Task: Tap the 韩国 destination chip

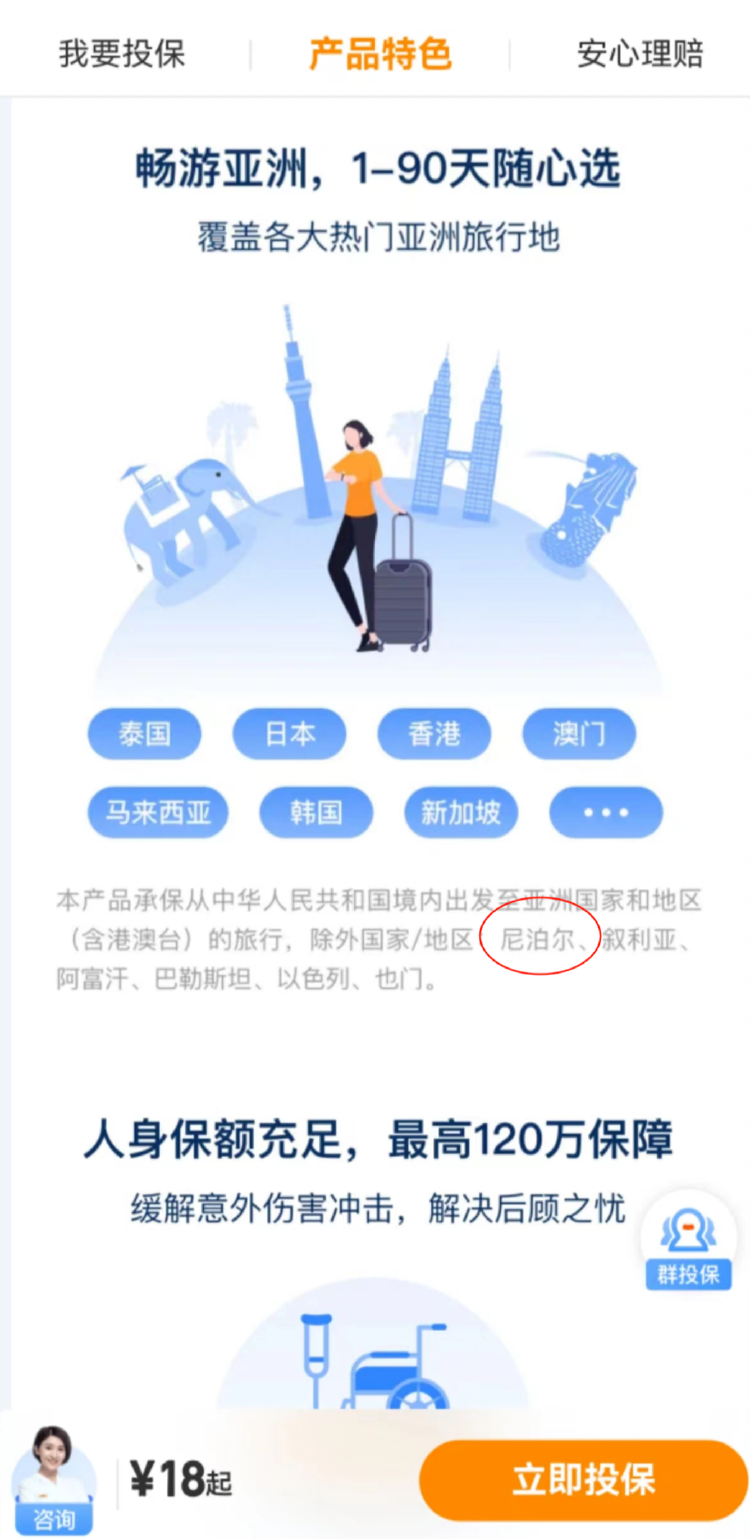Action: [316, 812]
